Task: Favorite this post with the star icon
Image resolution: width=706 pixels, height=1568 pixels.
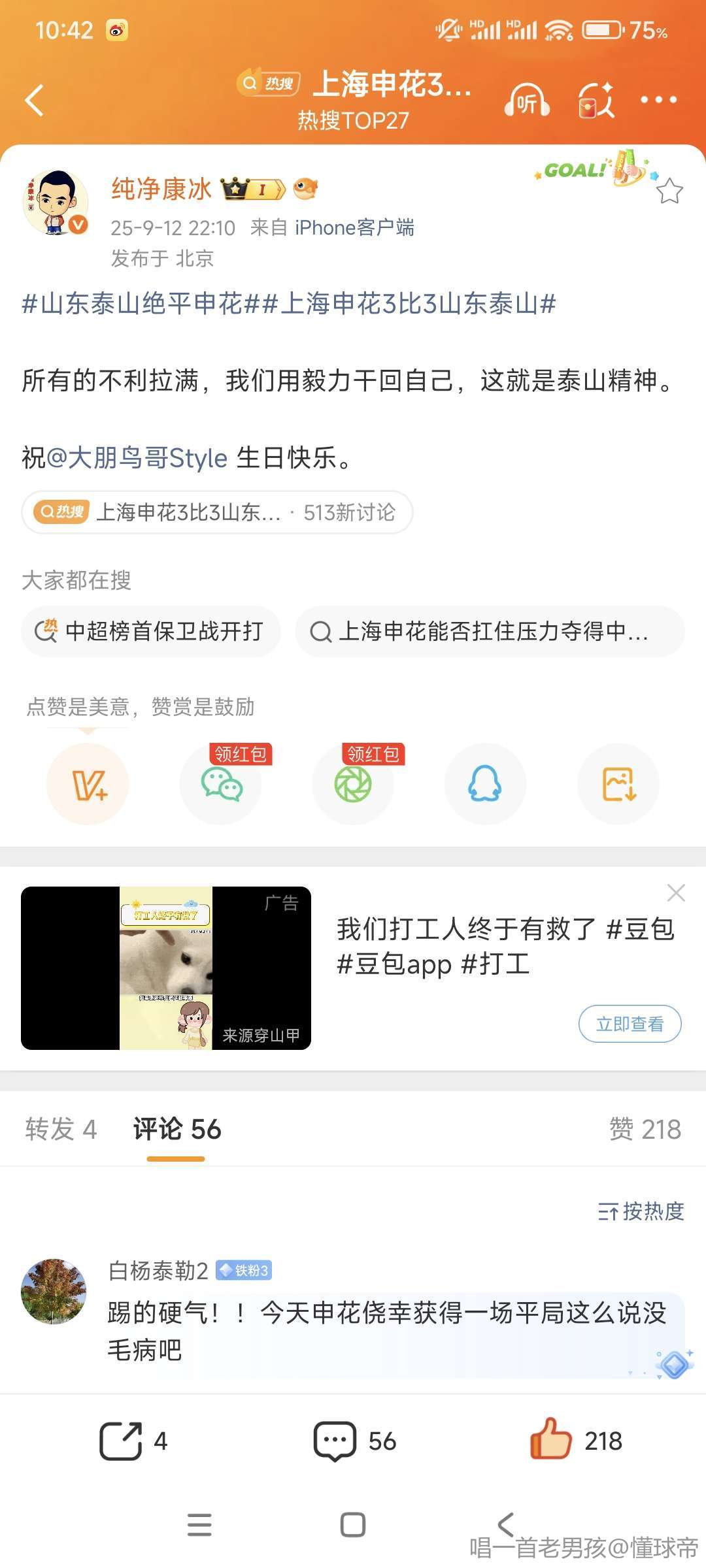Action: click(x=669, y=191)
